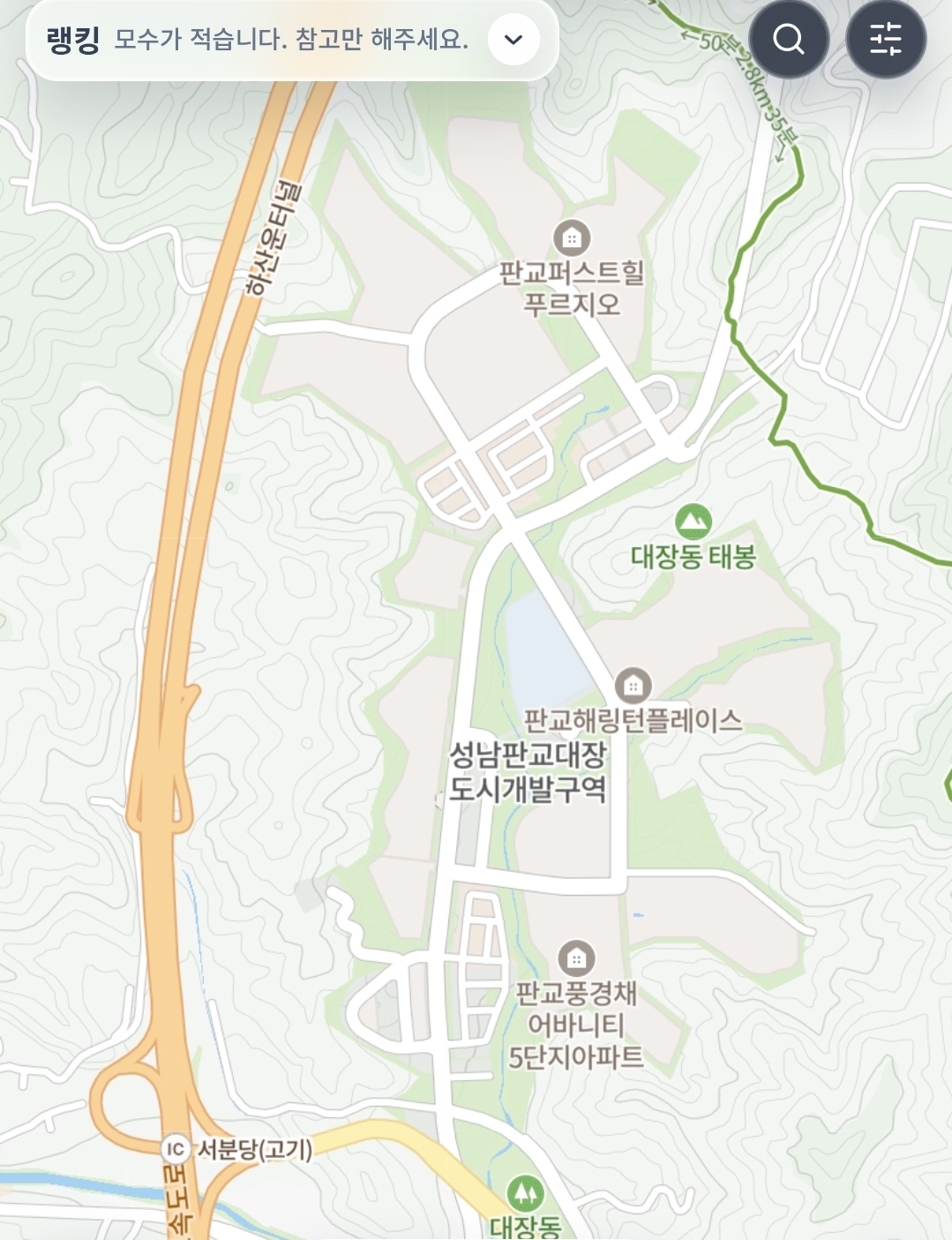The width and height of the screenshot is (952, 1240).
Task: Tap the 대장동 태봉 mountain marker
Action: click(x=693, y=522)
